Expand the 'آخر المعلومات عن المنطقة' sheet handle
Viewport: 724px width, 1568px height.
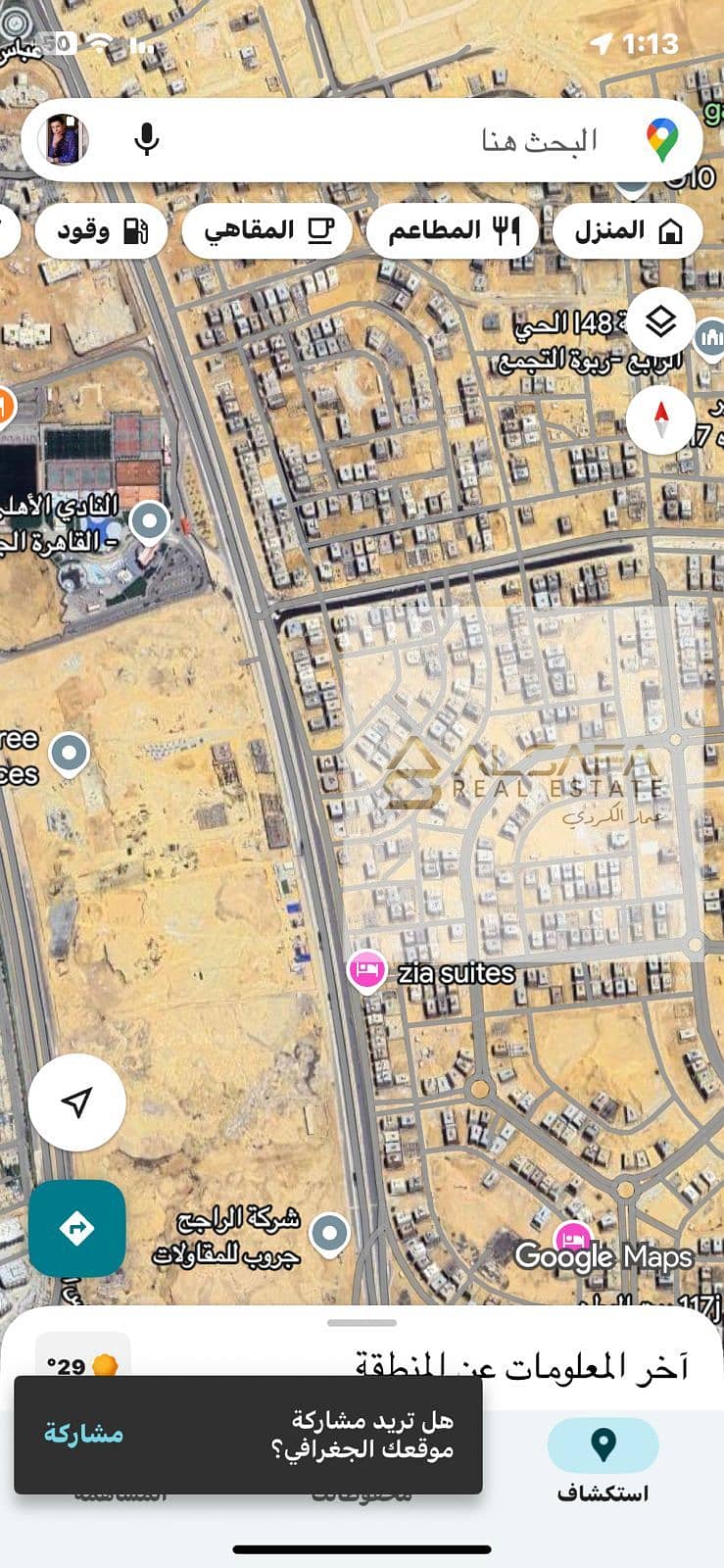(362, 1323)
